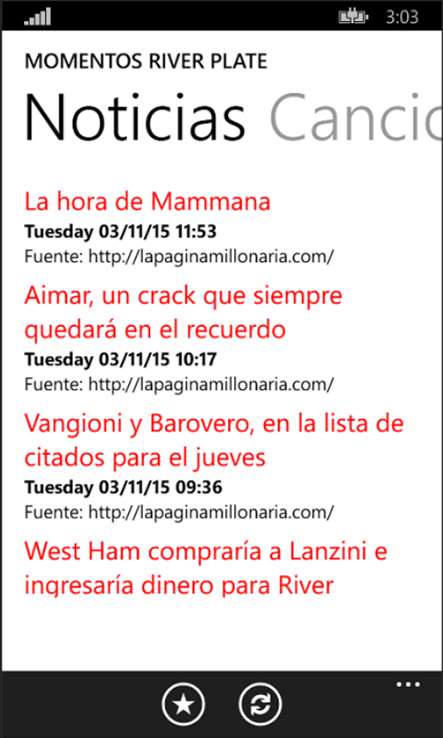
Task: Tap the star favorites icon
Action: tap(184, 705)
